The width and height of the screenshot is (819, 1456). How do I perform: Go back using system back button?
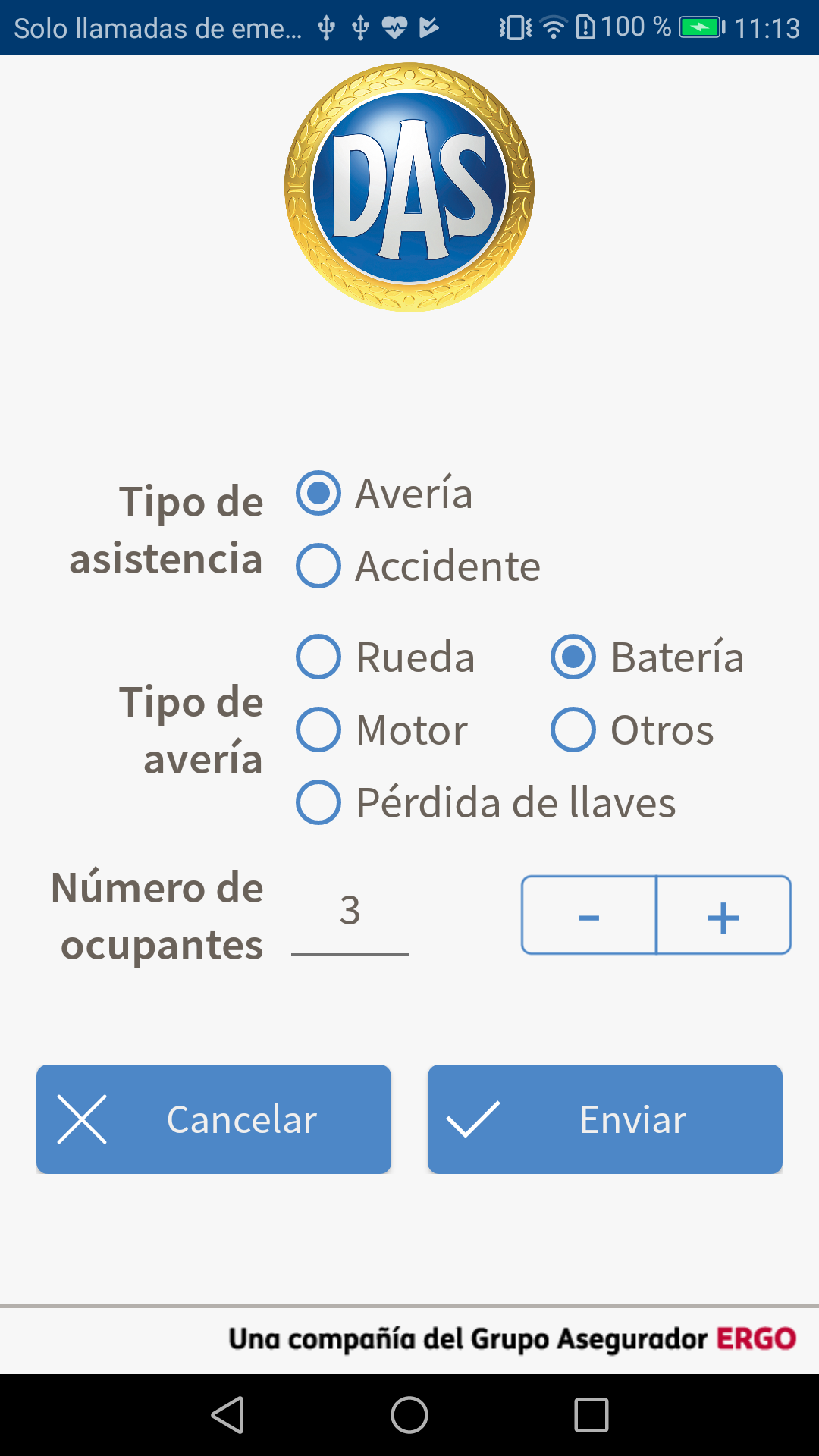click(227, 1415)
